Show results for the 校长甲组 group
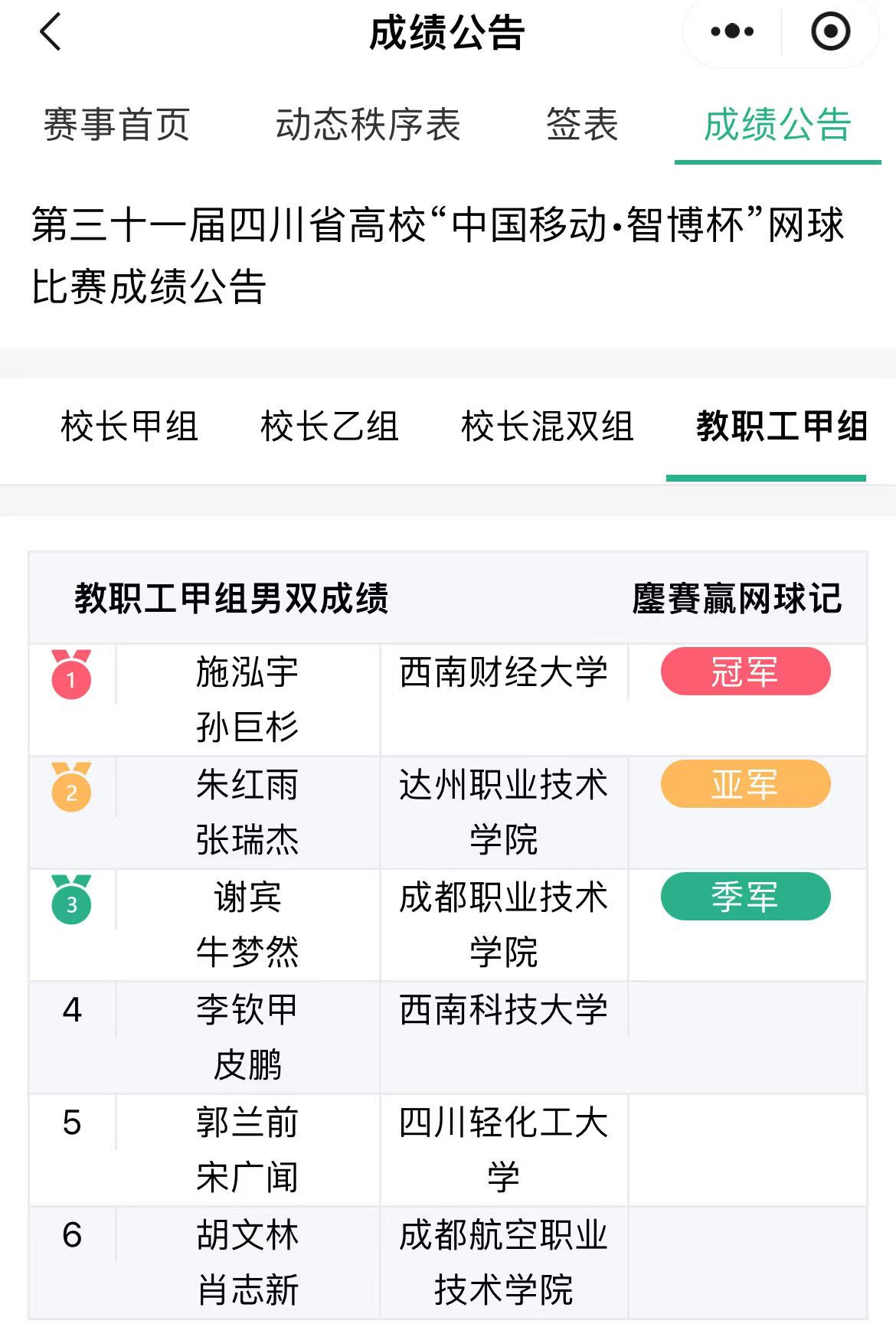 click(x=129, y=427)
